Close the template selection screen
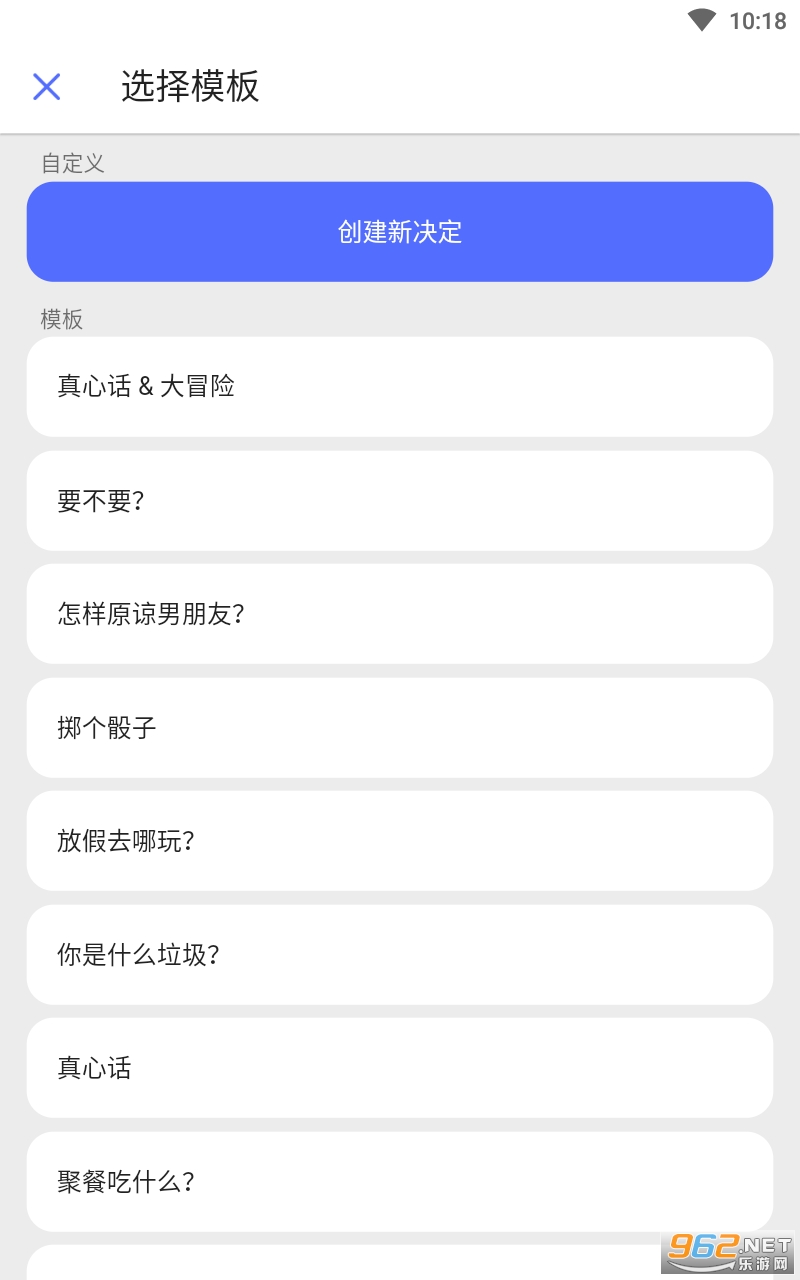Screen dimensions: 800x1280 [47, 87]
